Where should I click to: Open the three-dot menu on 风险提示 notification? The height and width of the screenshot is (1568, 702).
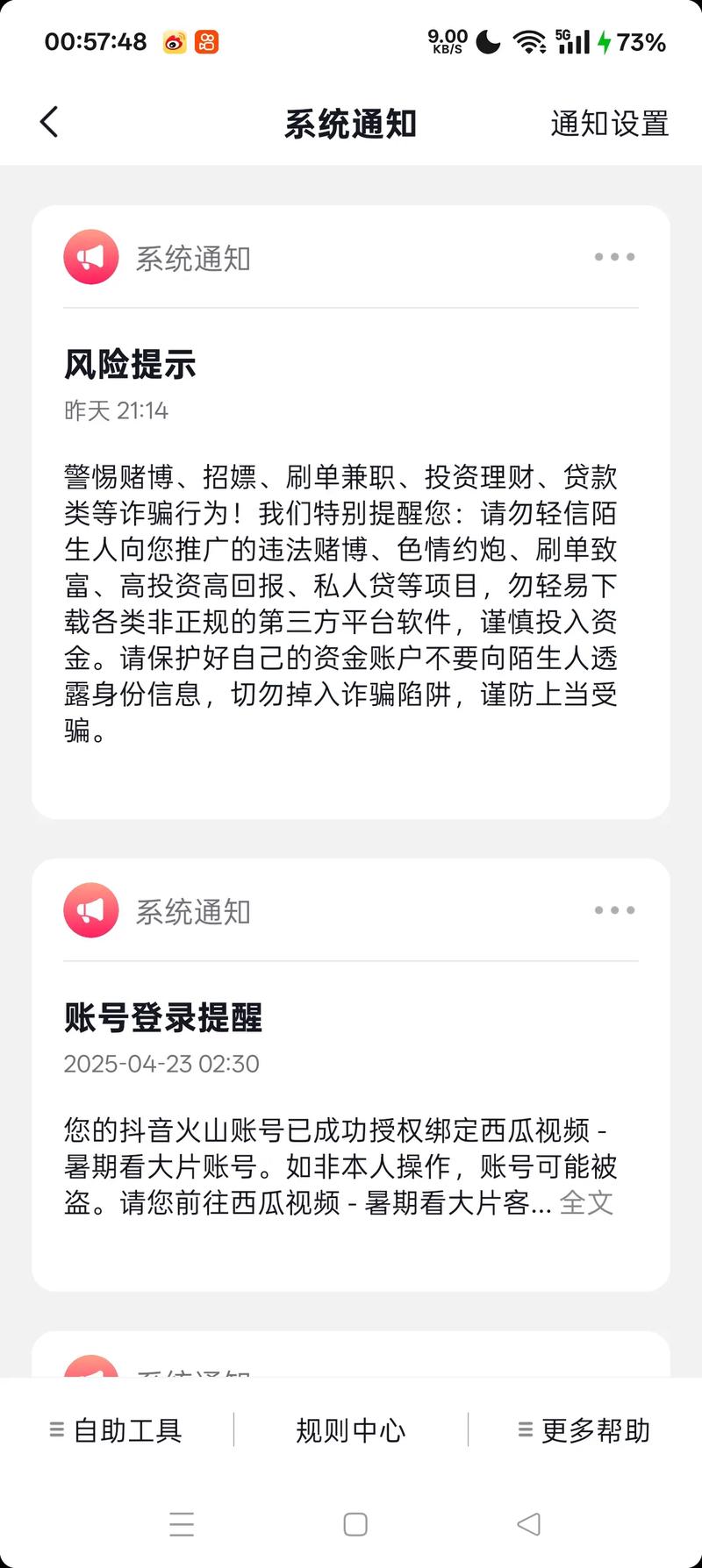click(614, 256)
